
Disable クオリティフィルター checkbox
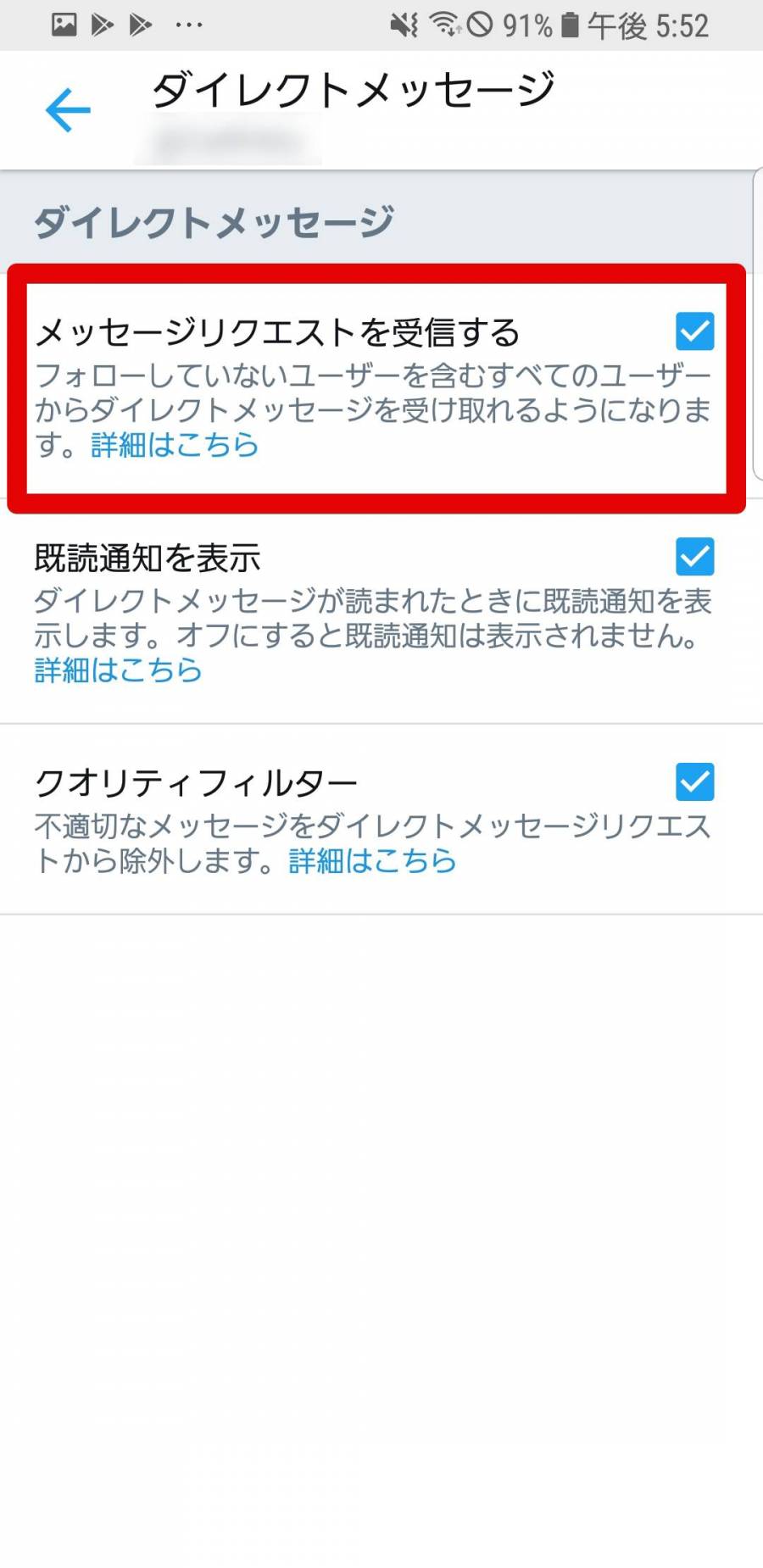click(x=694, y=781)
